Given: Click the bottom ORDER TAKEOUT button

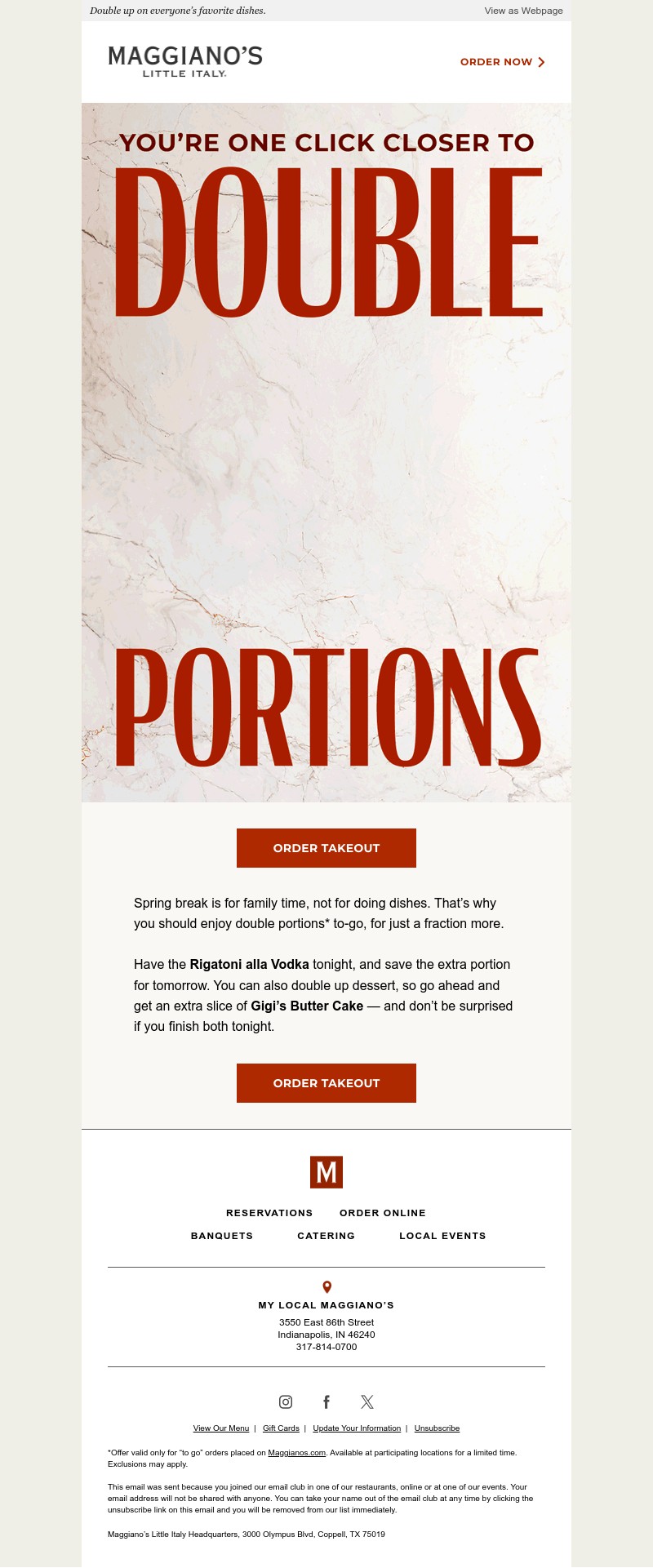Looking at the screenshot, I should pos(326,1082).
